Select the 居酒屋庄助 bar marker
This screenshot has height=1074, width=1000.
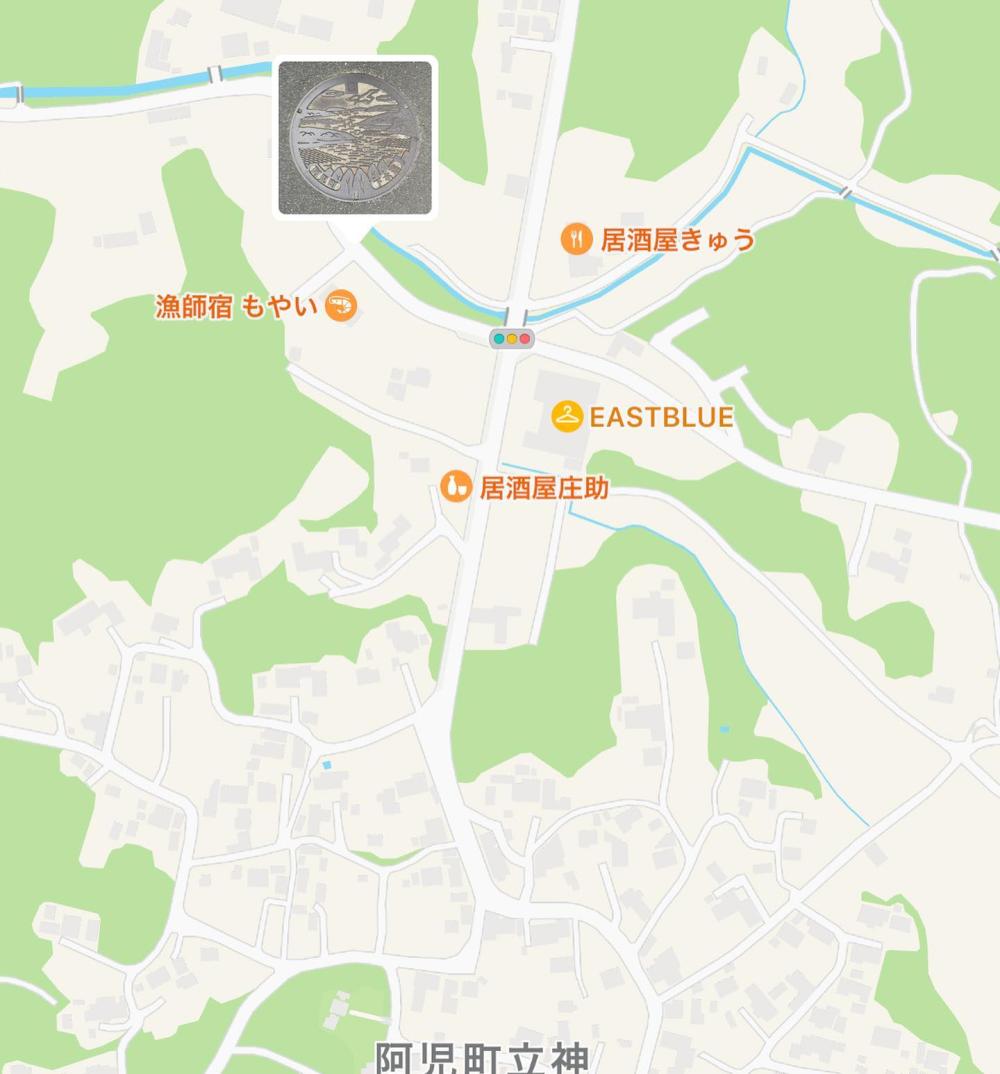pos(456,487)
